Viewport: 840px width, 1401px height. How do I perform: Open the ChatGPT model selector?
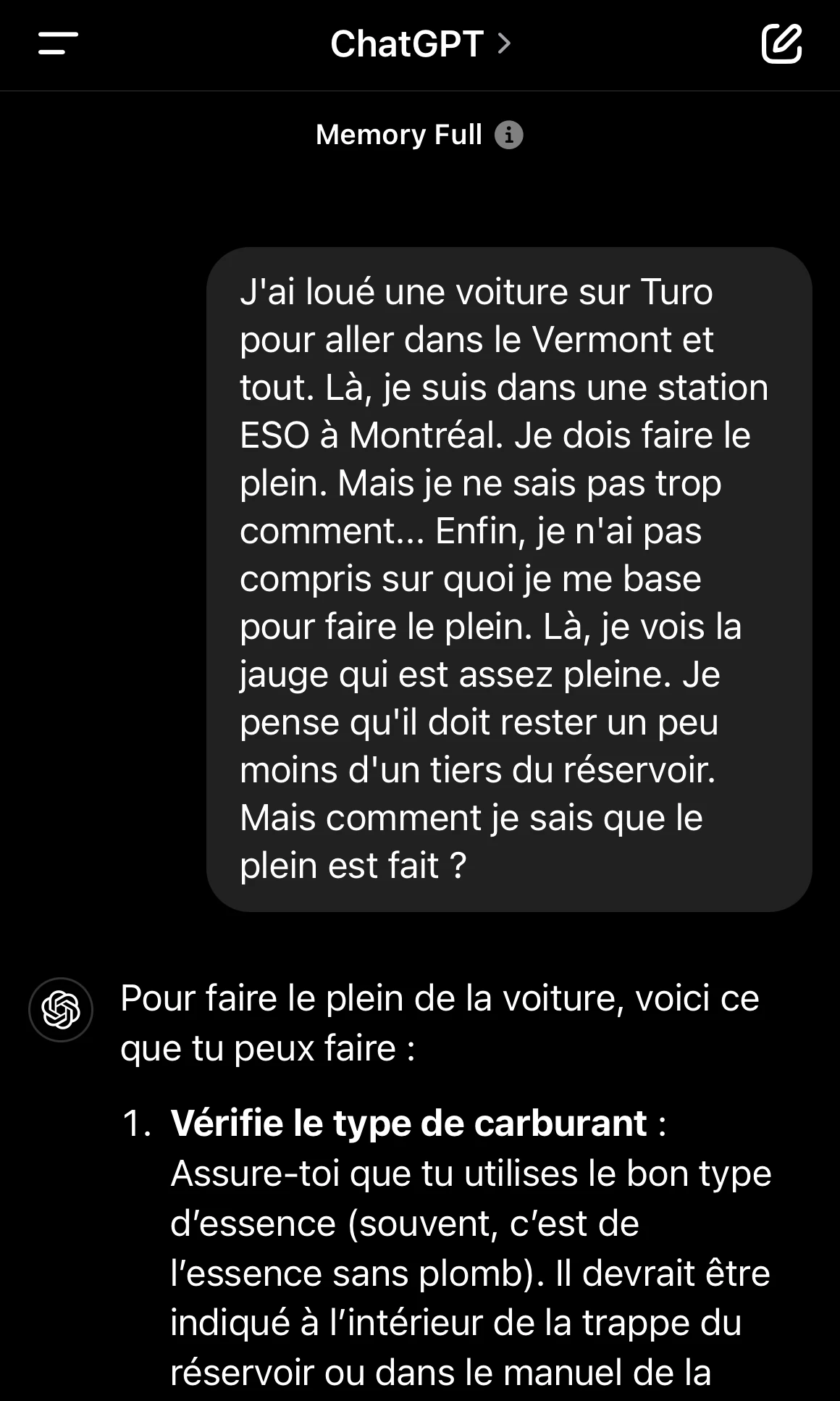click(420, 44)
